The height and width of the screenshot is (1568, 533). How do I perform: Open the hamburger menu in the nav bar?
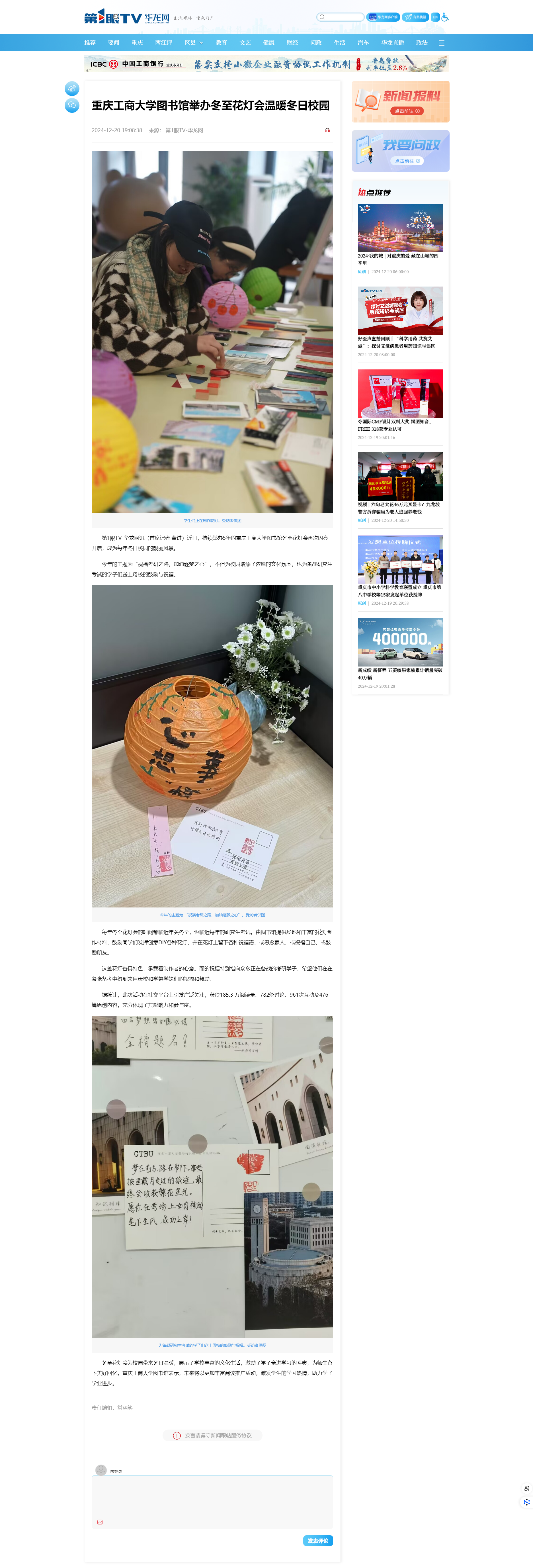(442, 43)
